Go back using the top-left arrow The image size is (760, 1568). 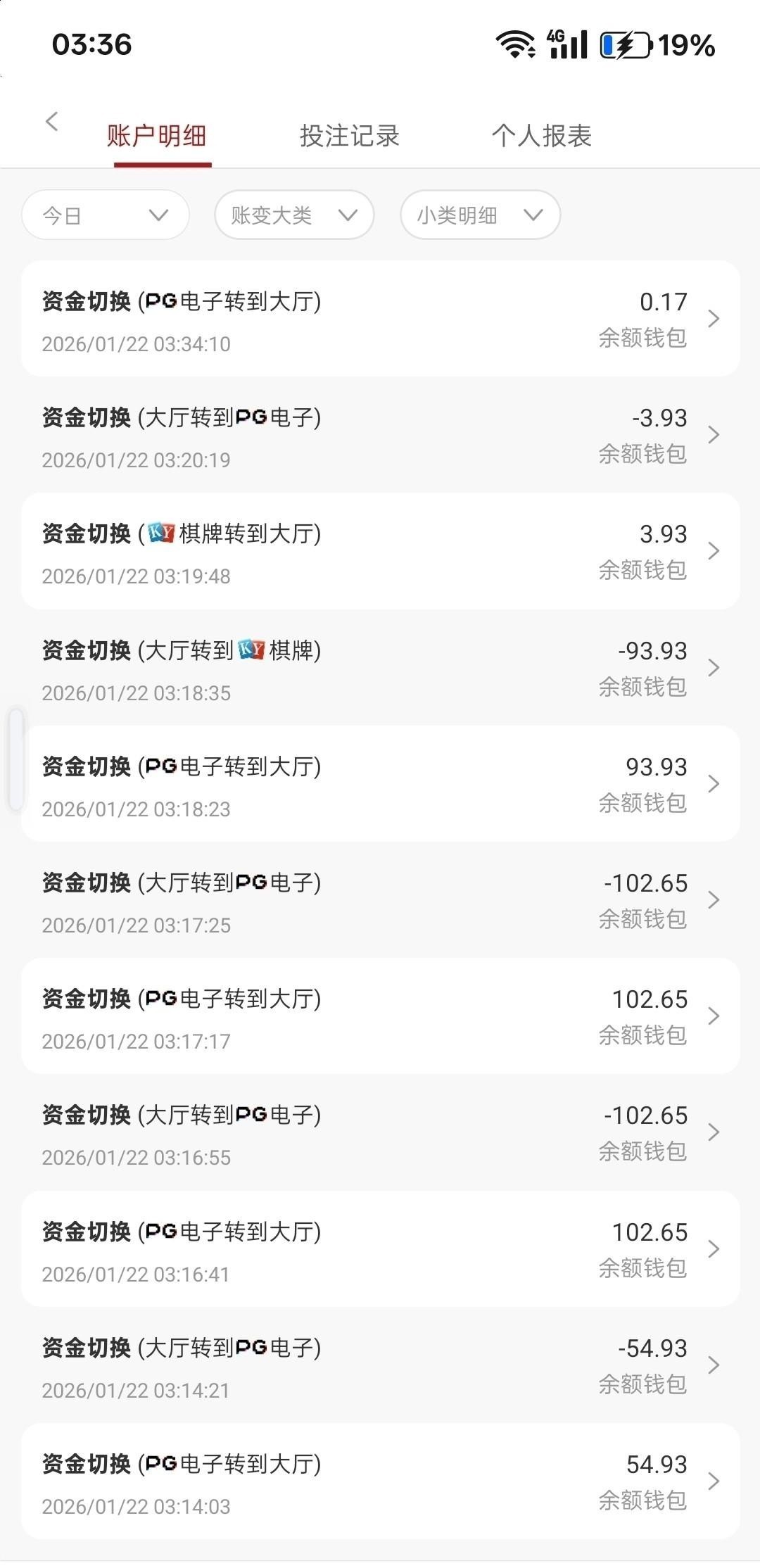coord(51,122)
